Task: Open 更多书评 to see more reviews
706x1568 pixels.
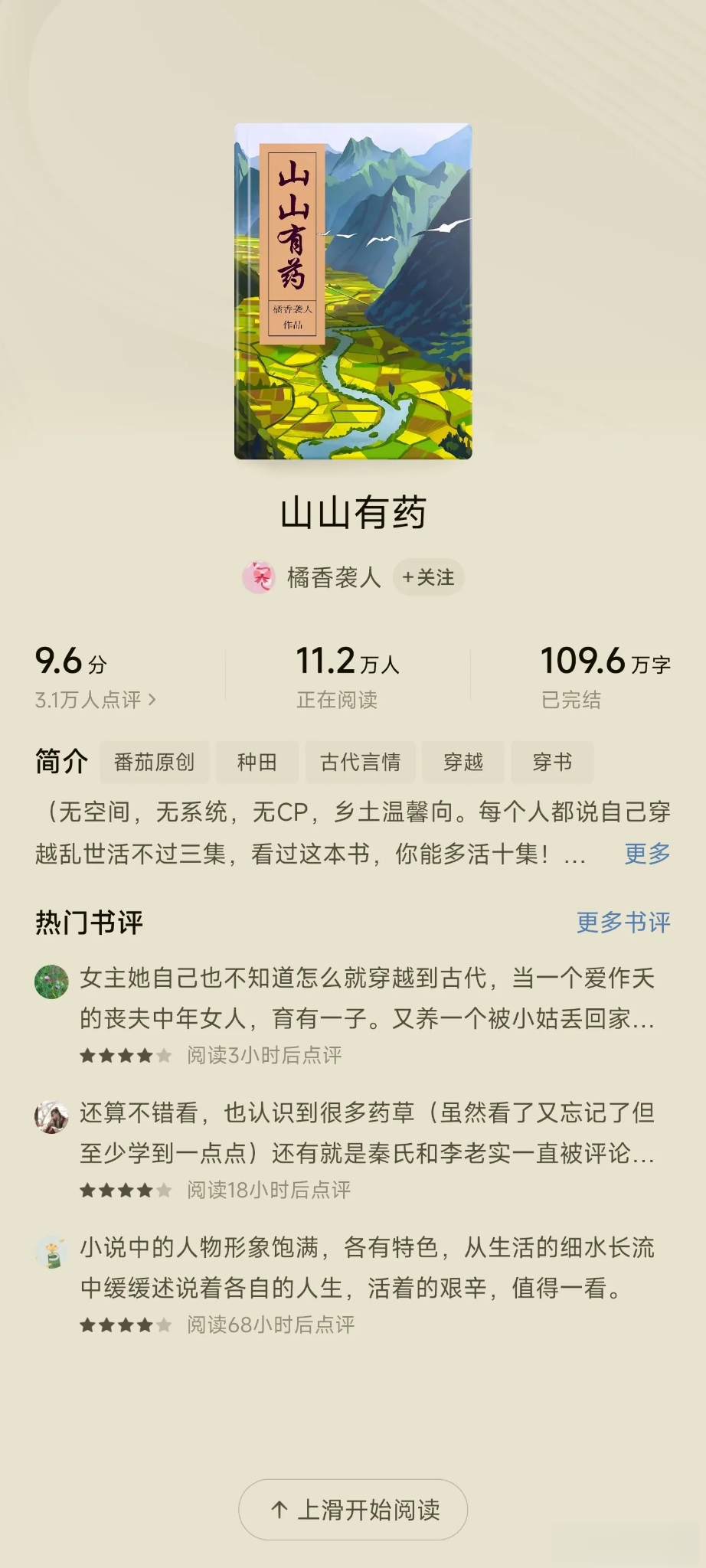Action: click(623, 922)
